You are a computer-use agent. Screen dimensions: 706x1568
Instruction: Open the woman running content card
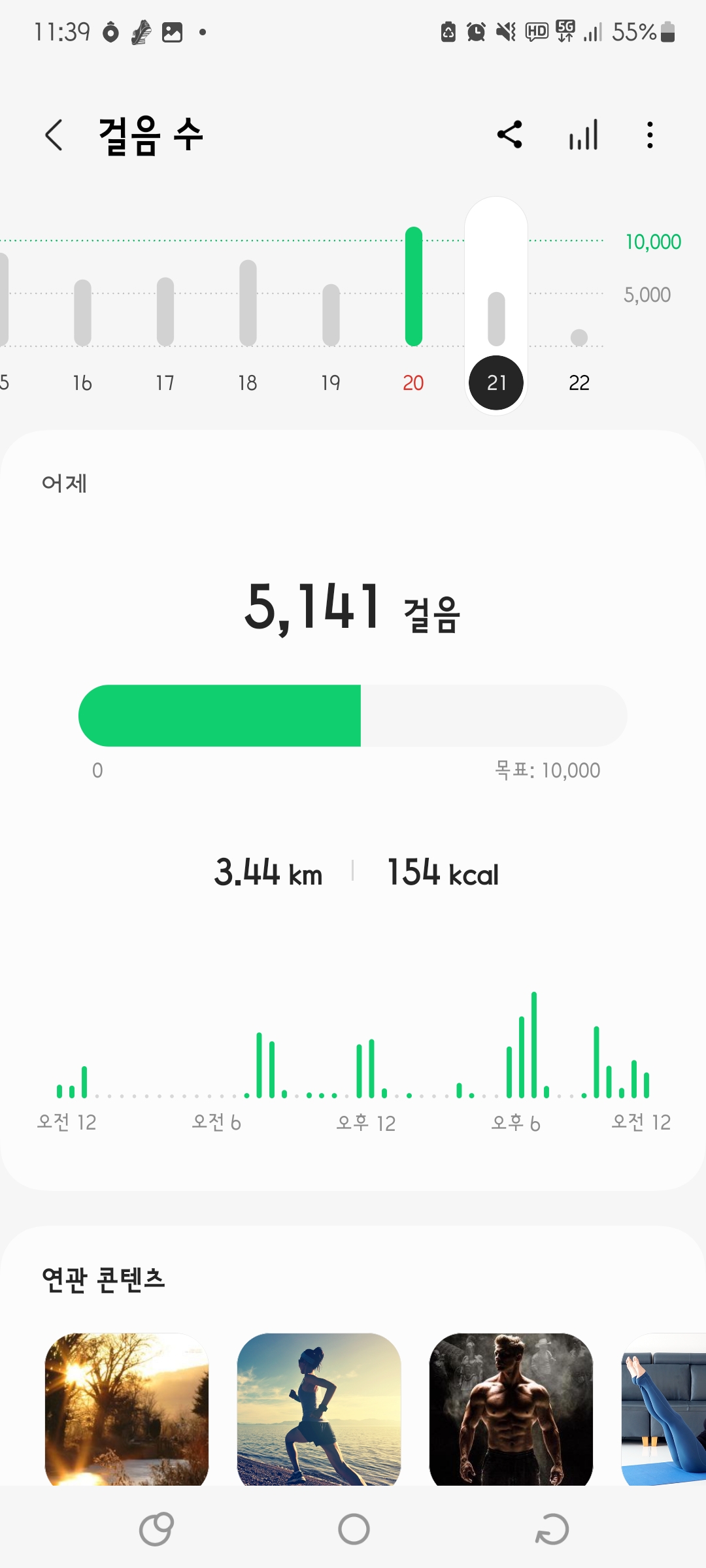[319, 1409]
